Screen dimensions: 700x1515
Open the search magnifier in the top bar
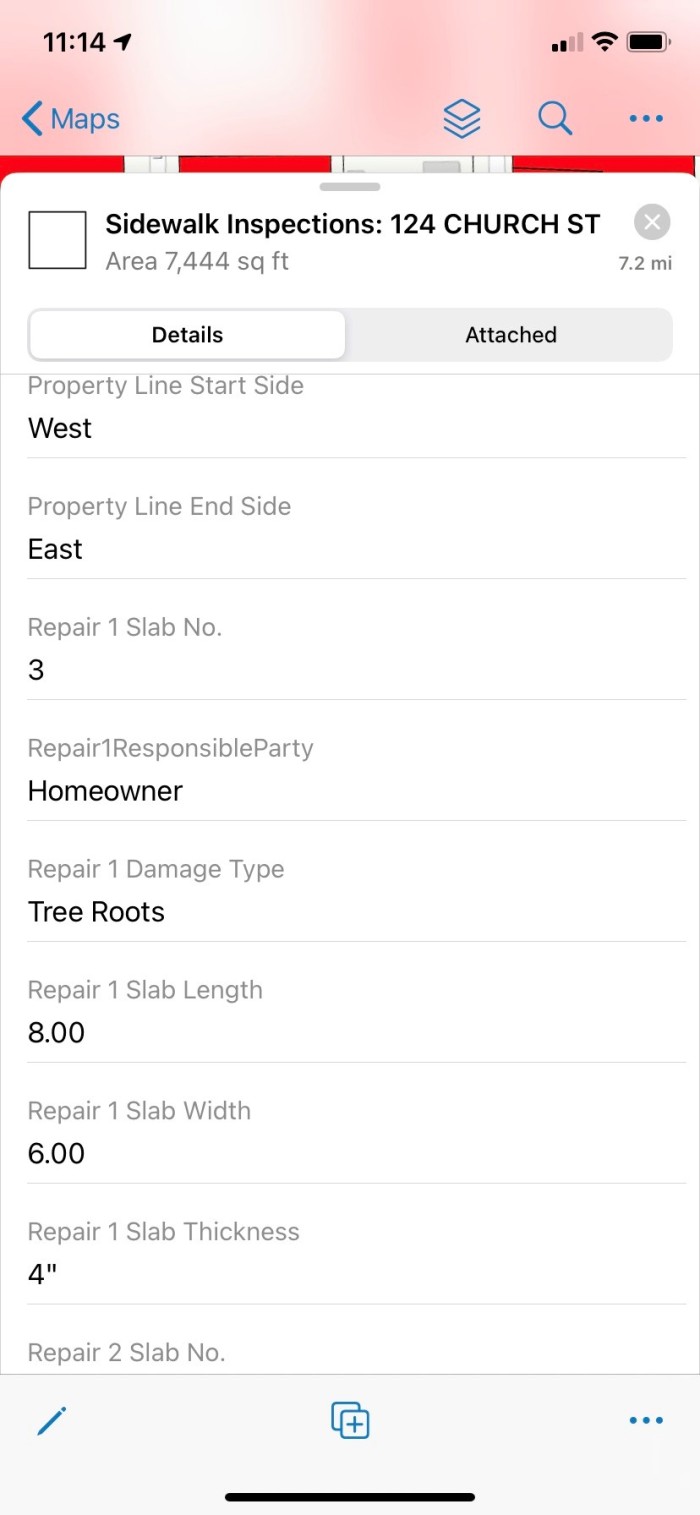(x=555, y=119)
